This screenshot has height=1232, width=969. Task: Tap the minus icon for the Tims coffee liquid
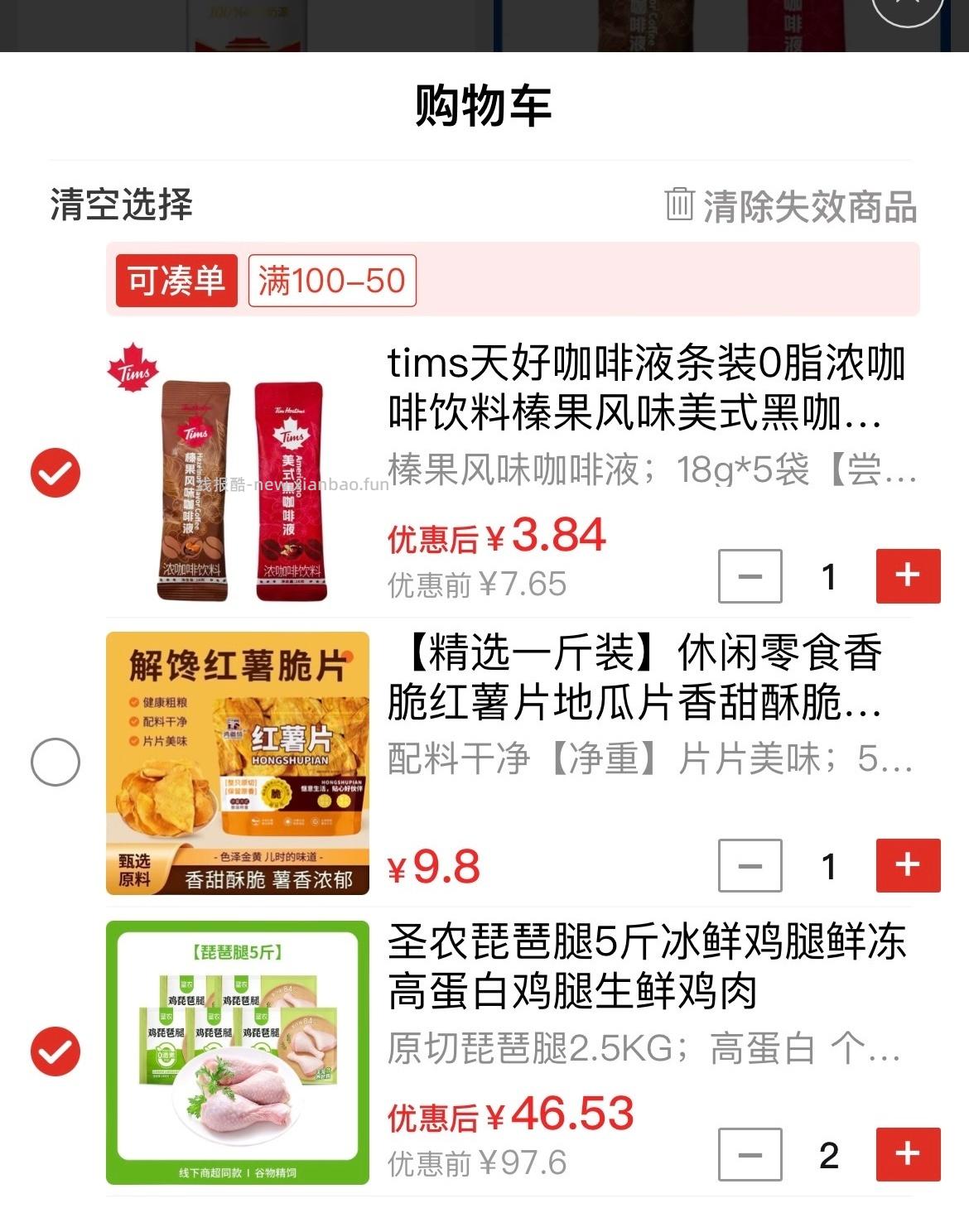coord(750,575)
